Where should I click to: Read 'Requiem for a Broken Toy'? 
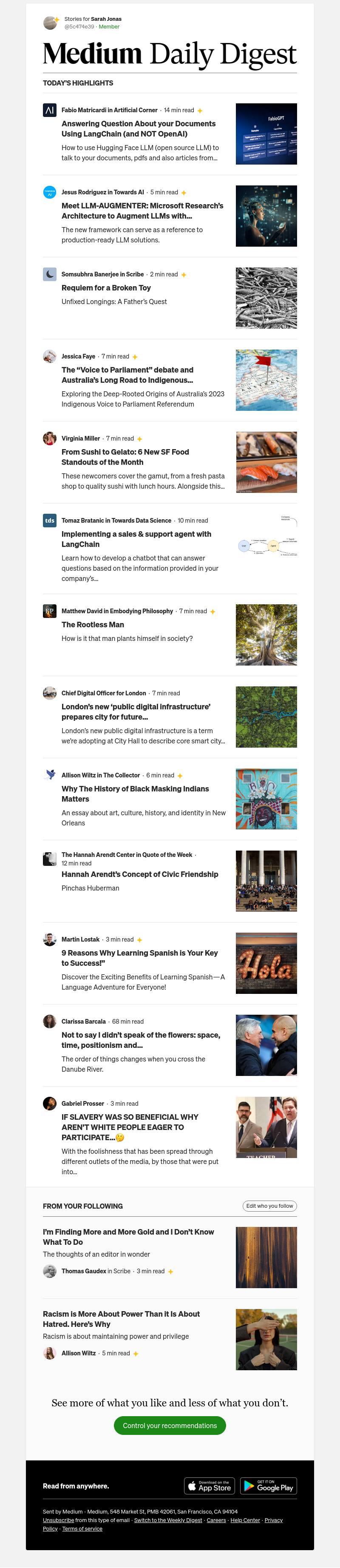106,288
